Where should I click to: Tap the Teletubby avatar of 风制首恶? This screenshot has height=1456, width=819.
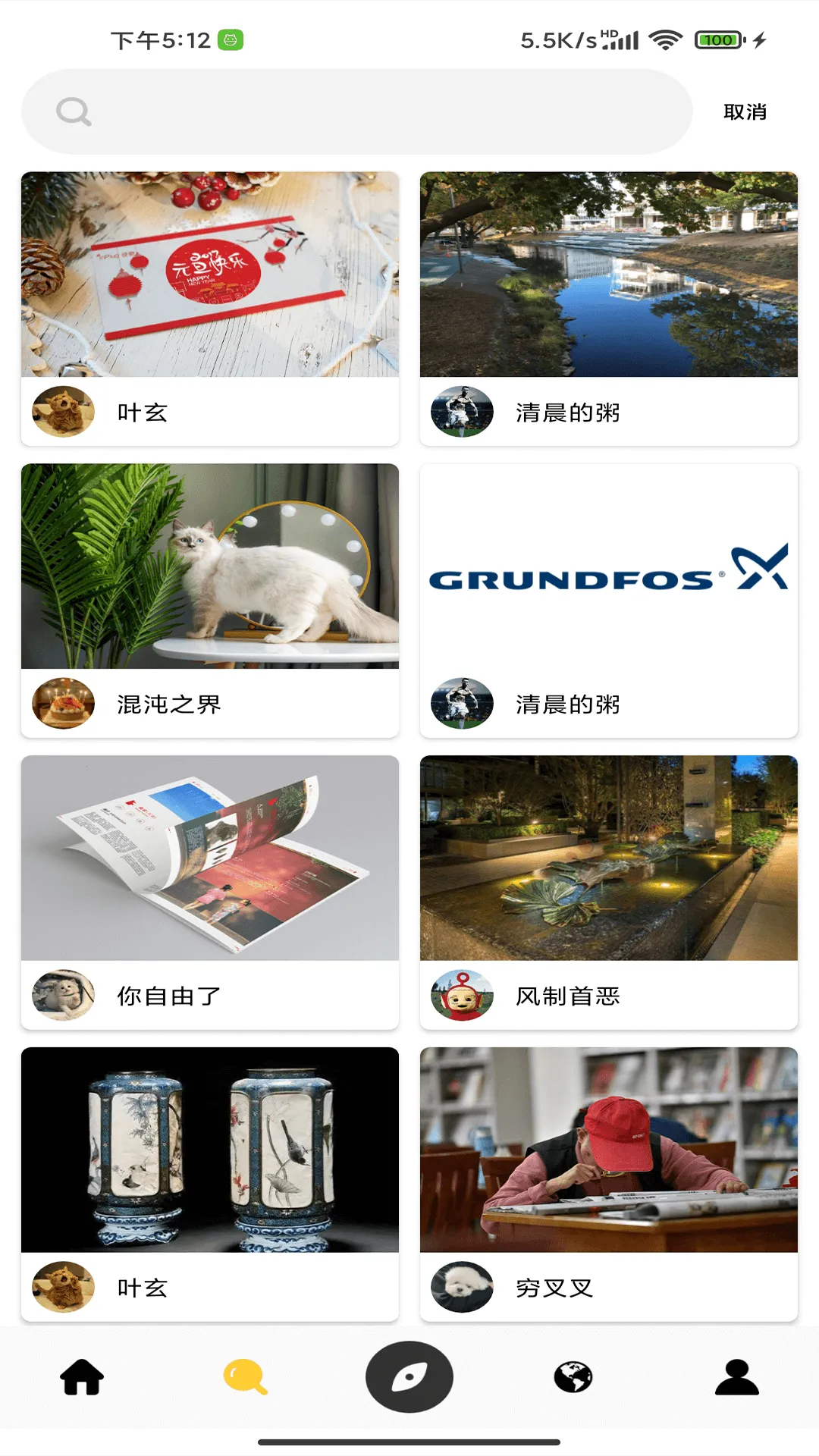pyautogui.click(x=460, y=995)
